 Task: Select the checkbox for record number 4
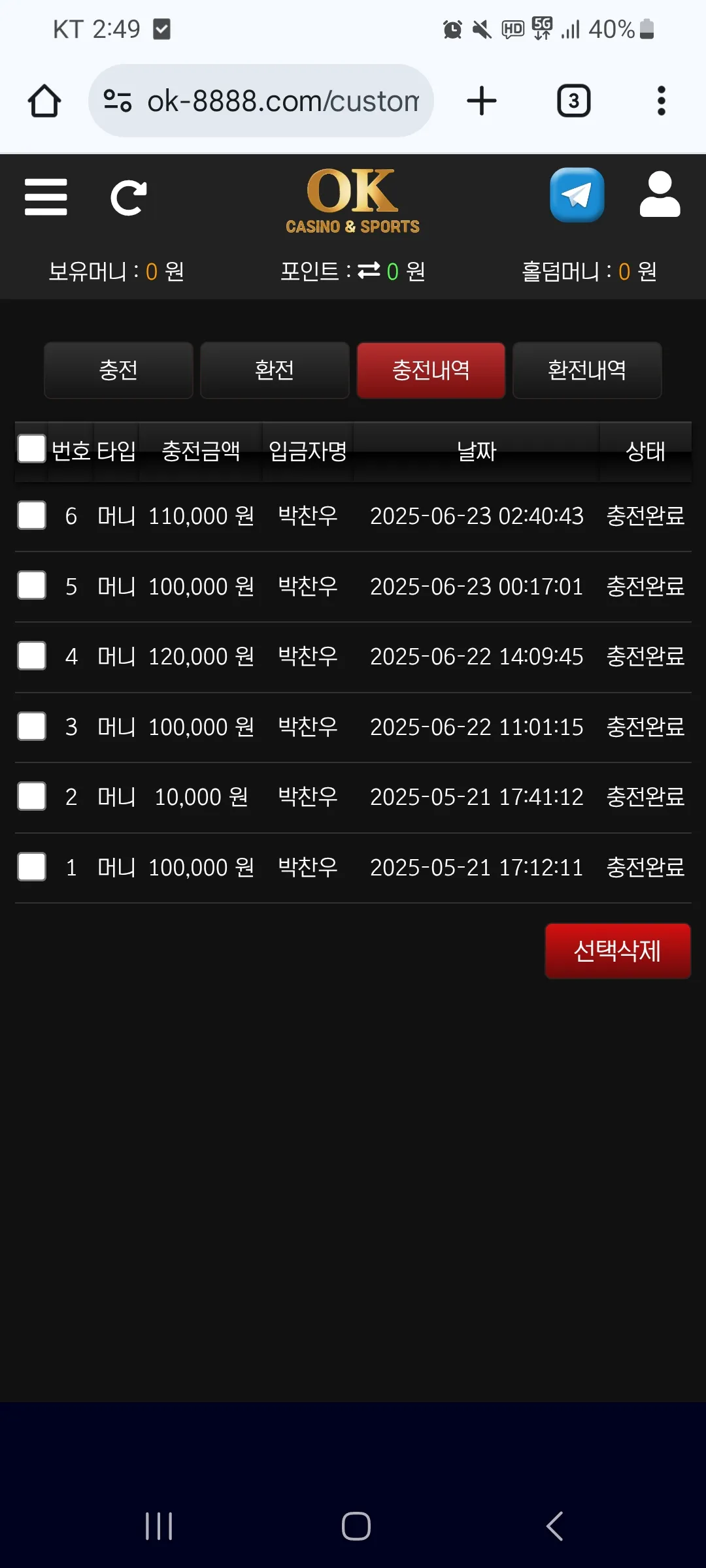click(31, 656)
